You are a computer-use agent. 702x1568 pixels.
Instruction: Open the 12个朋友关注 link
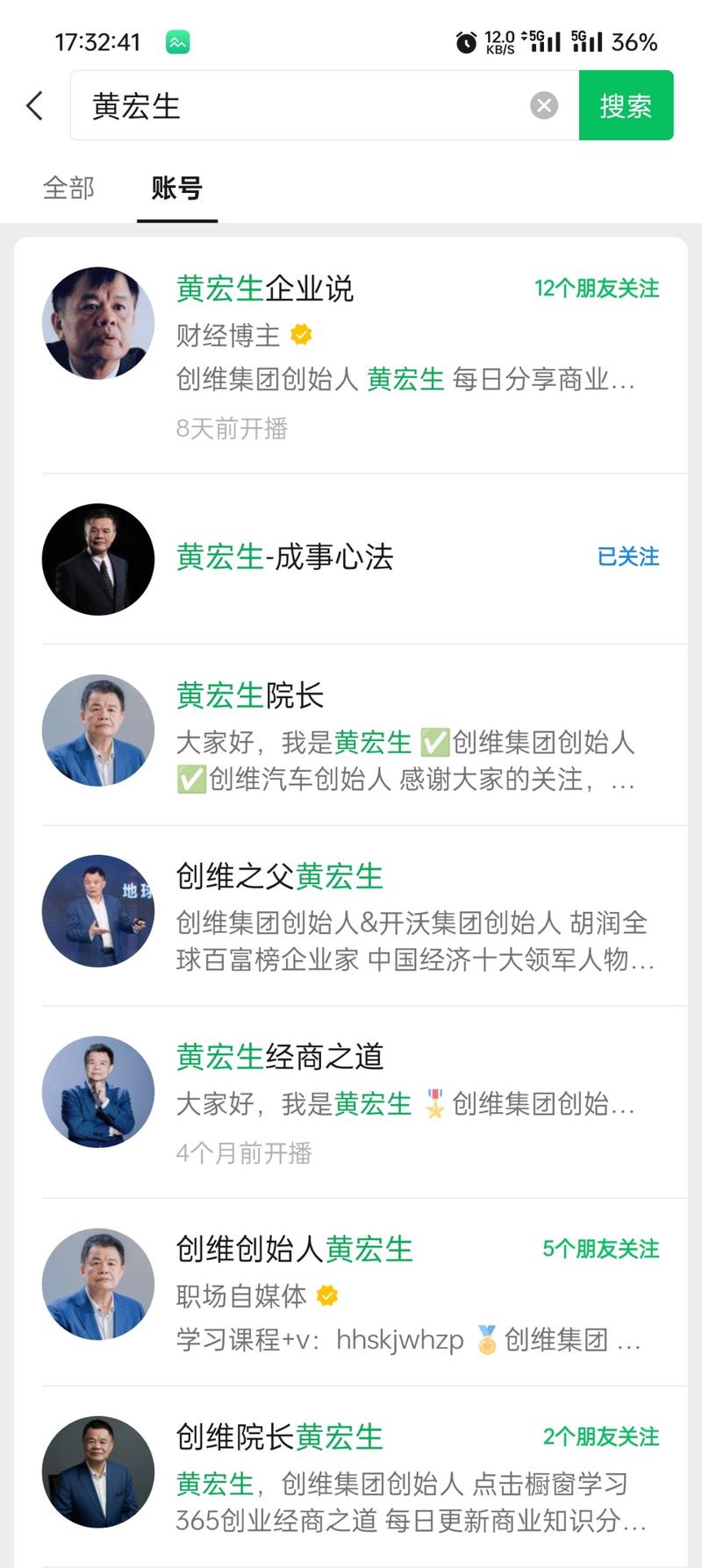(595, 288)
